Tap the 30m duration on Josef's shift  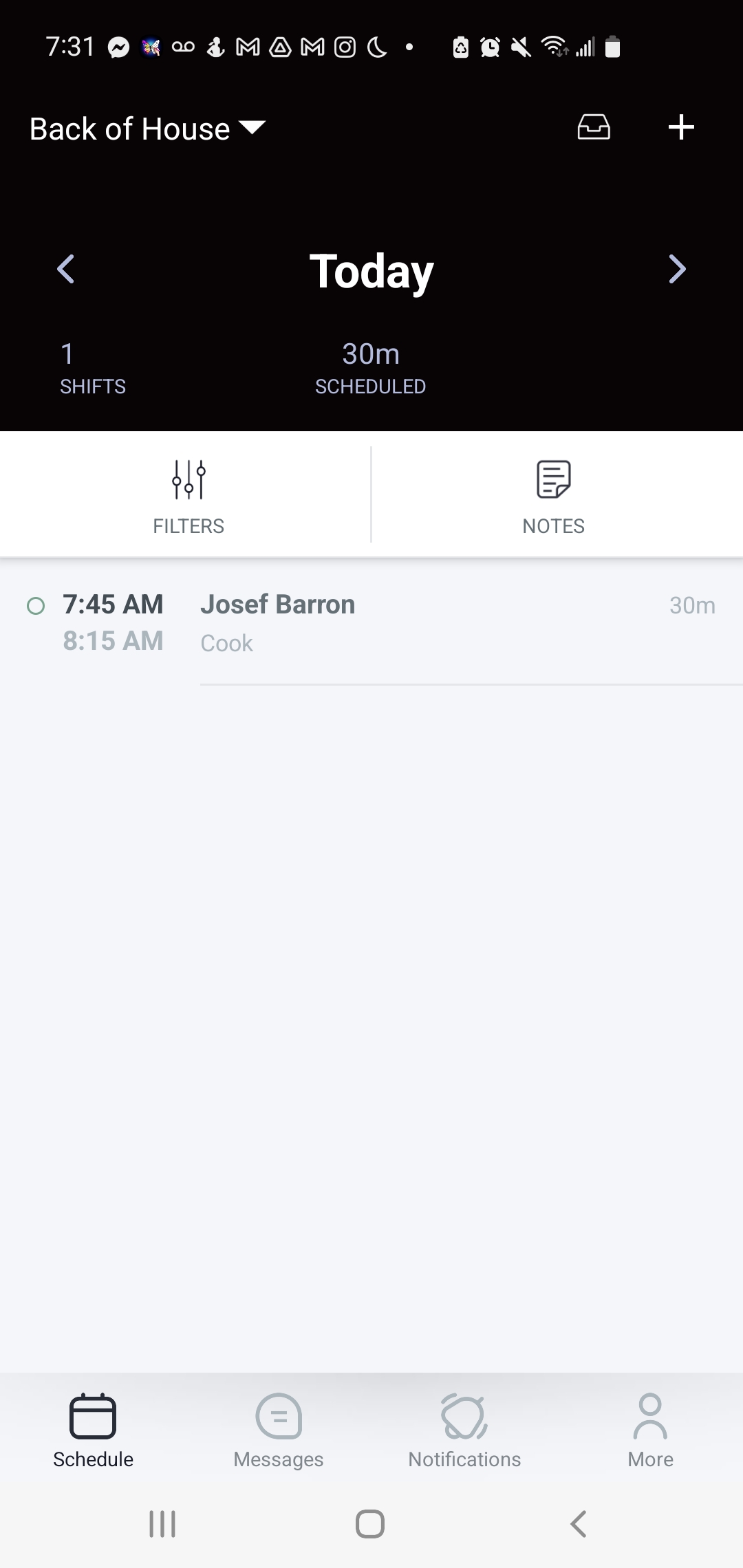tap(692, 605)
